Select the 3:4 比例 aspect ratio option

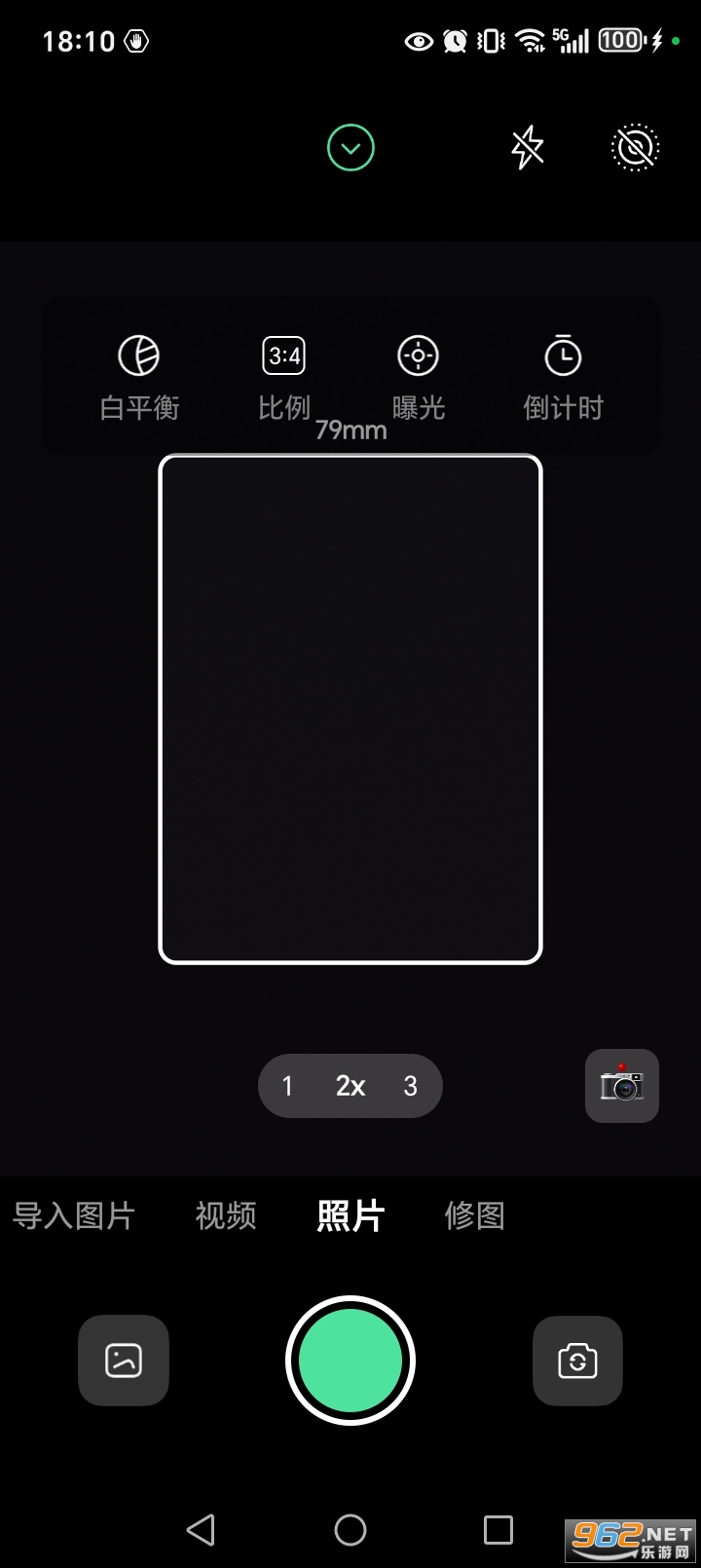[x=282, y=375]
